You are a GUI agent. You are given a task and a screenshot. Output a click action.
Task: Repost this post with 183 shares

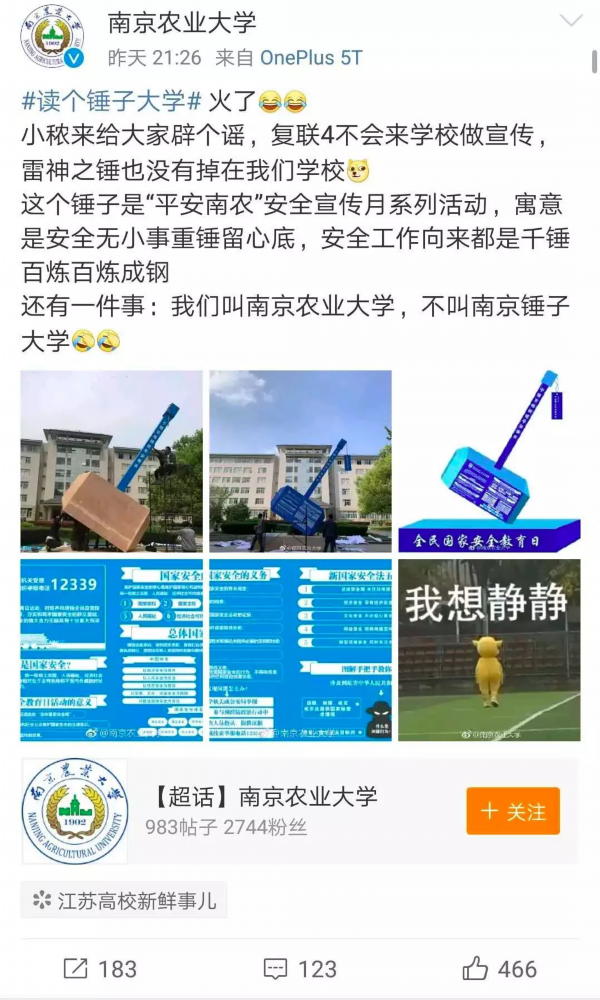(x=100, y=968)
